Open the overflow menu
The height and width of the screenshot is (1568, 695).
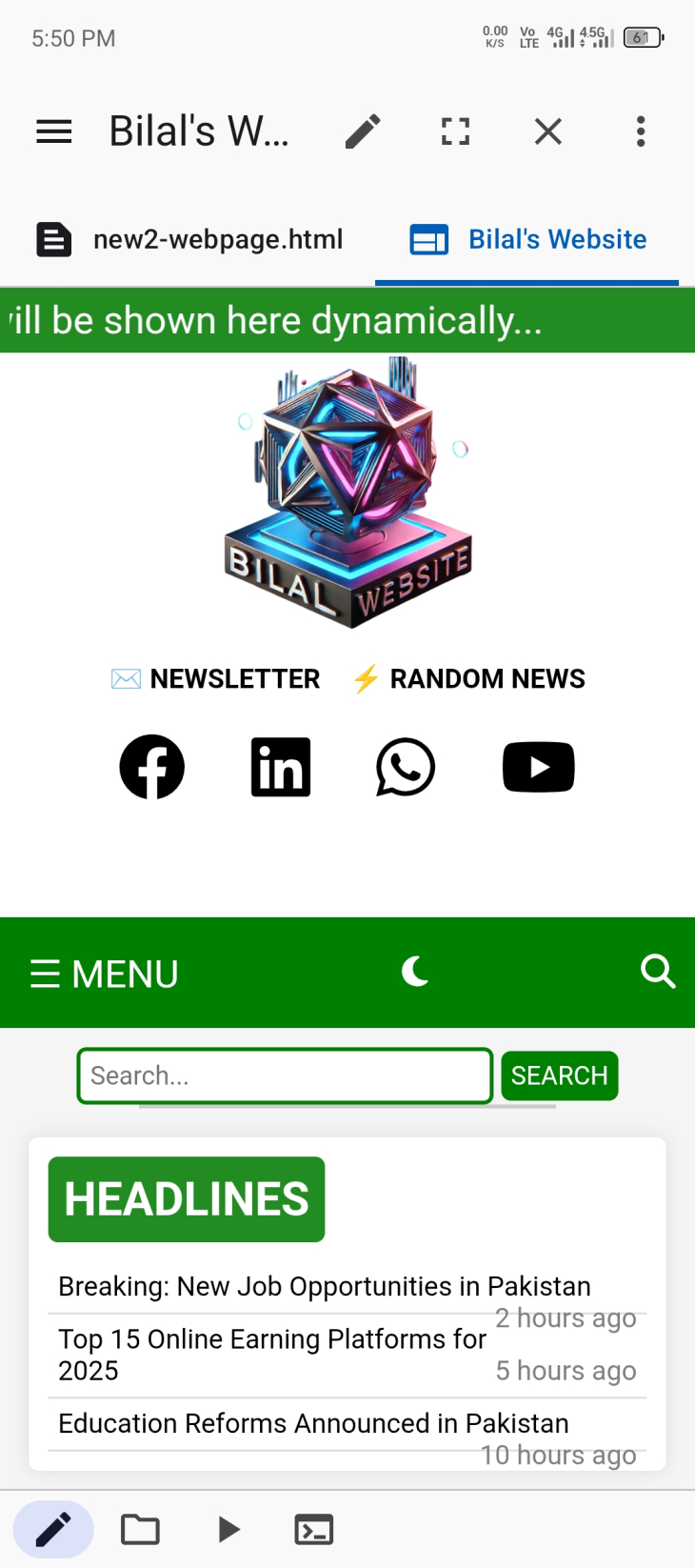point(641,131)
